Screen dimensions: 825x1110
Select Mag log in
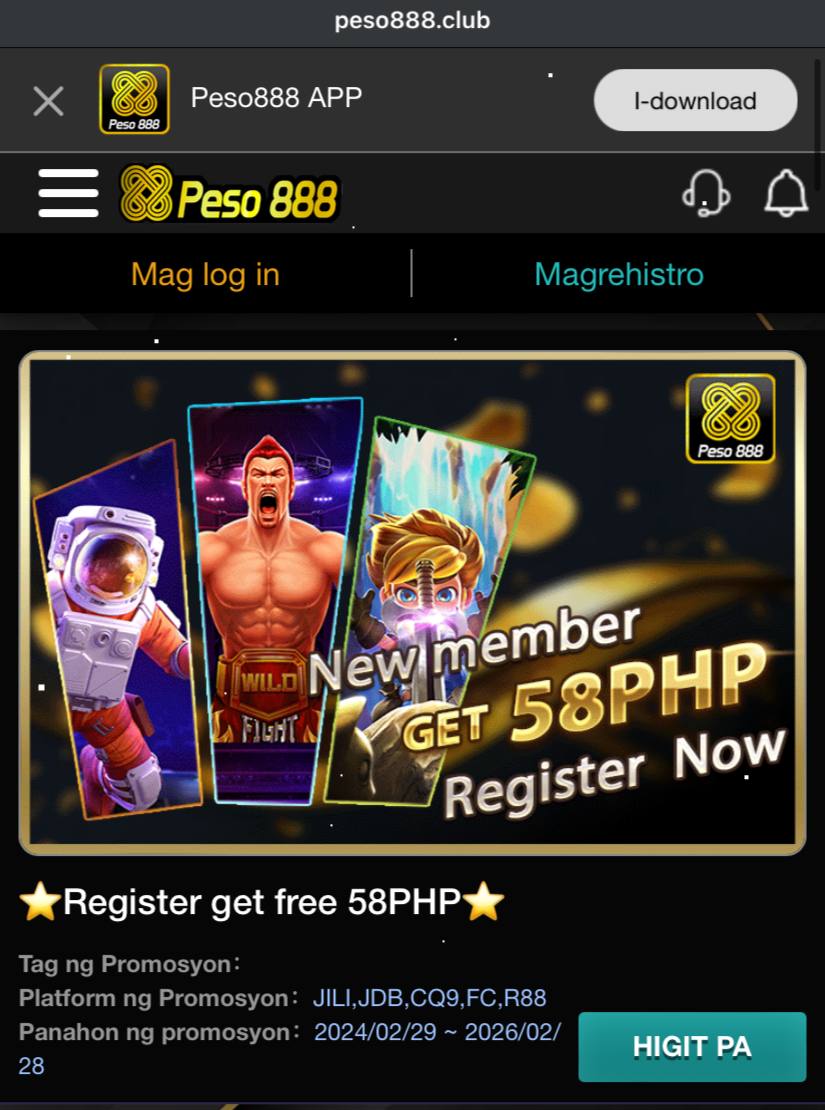pos(205,274)
